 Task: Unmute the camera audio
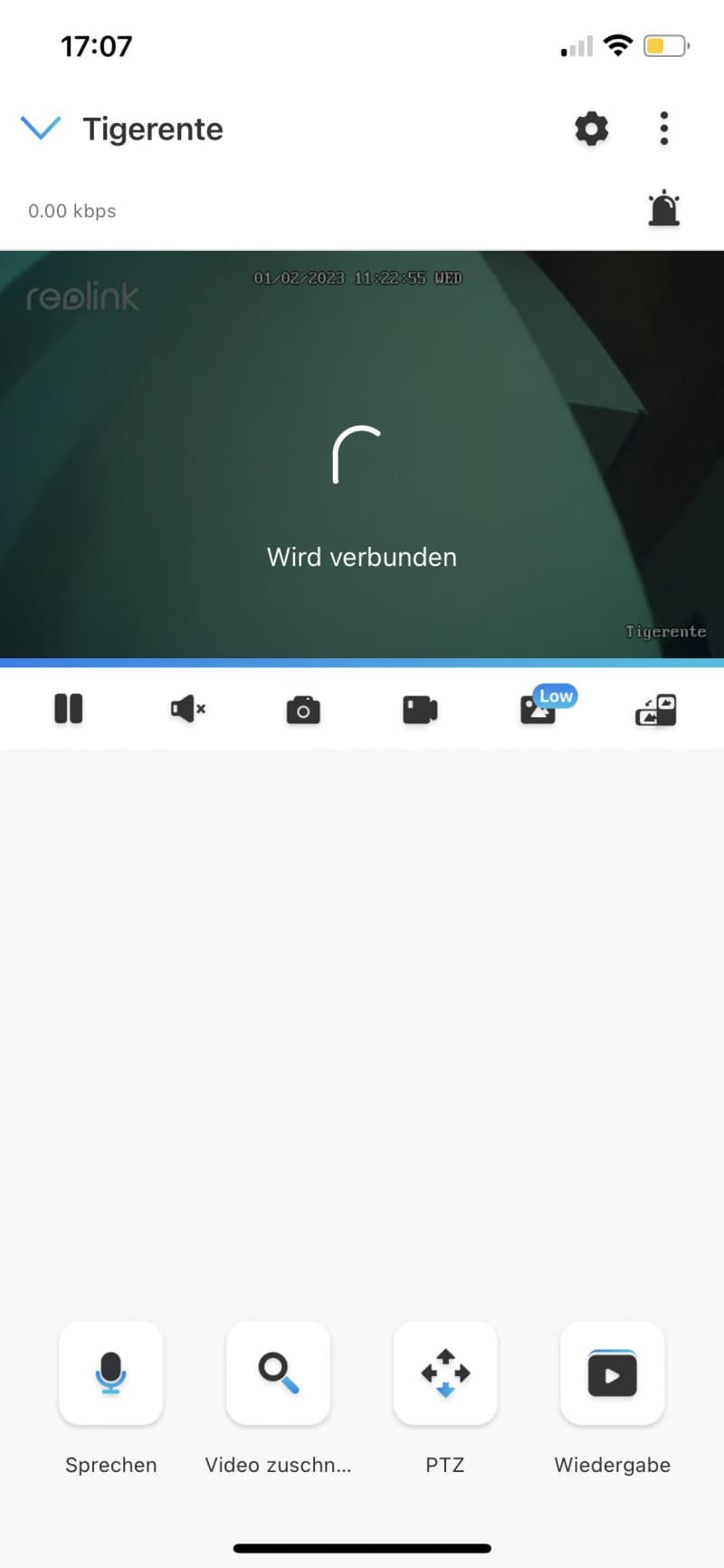tap(187, 709)
